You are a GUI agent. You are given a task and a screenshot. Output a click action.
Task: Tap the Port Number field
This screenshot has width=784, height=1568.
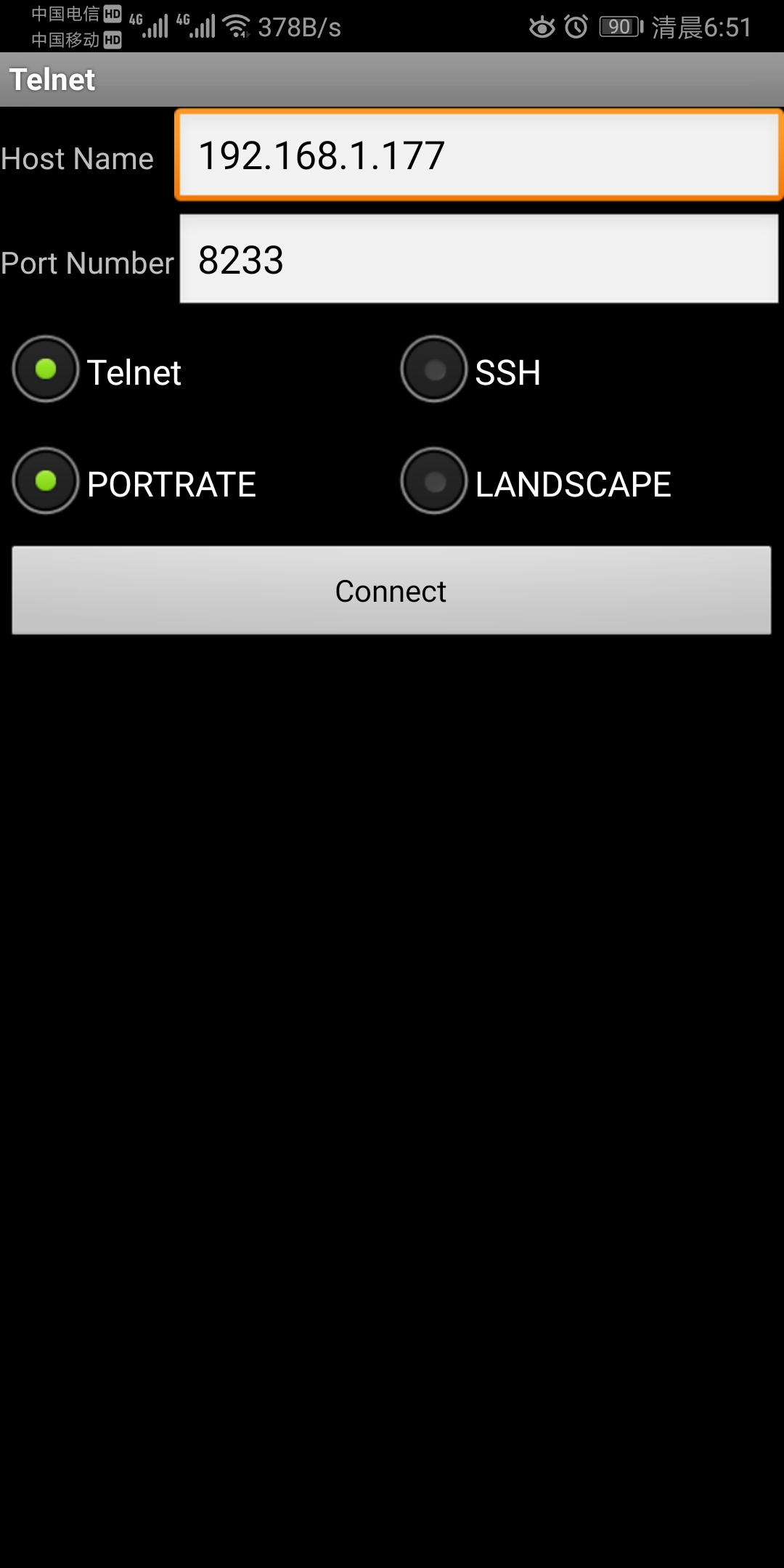[x=478, y=259]
